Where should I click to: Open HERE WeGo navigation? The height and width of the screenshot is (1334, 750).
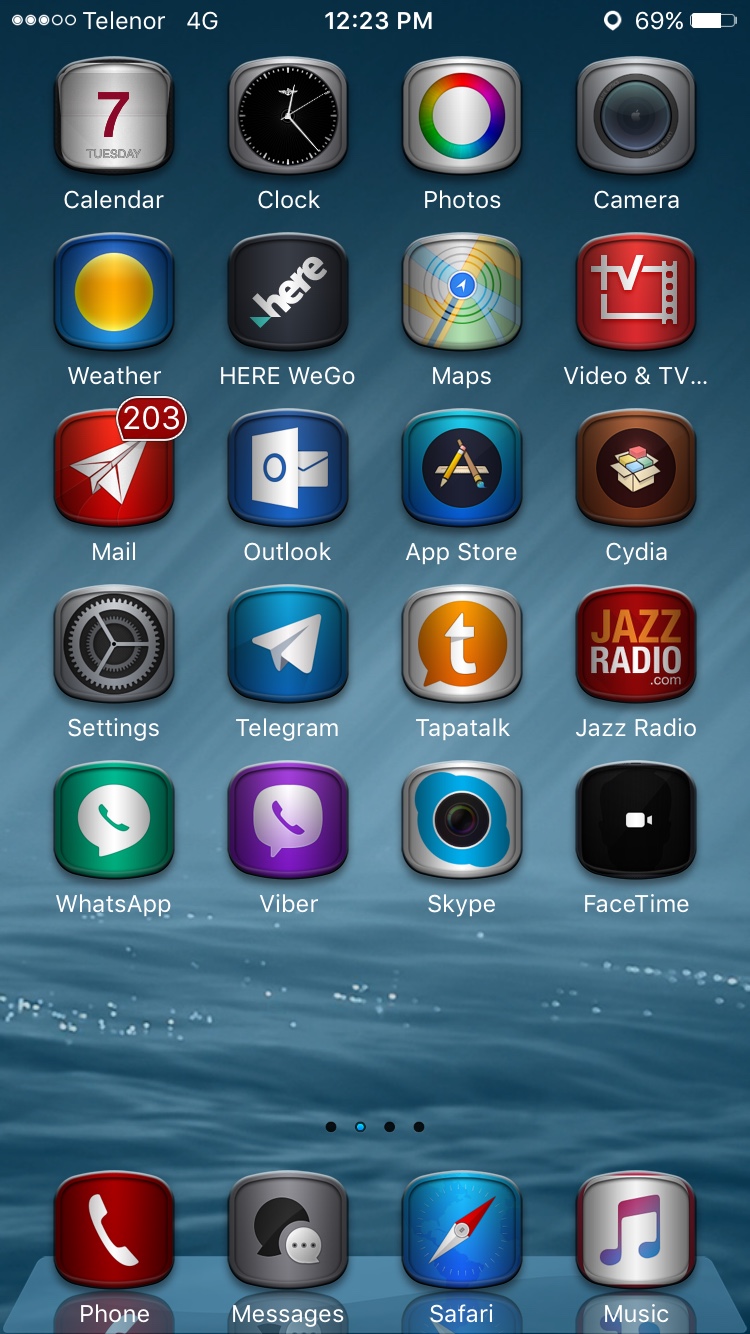[288, 292]
